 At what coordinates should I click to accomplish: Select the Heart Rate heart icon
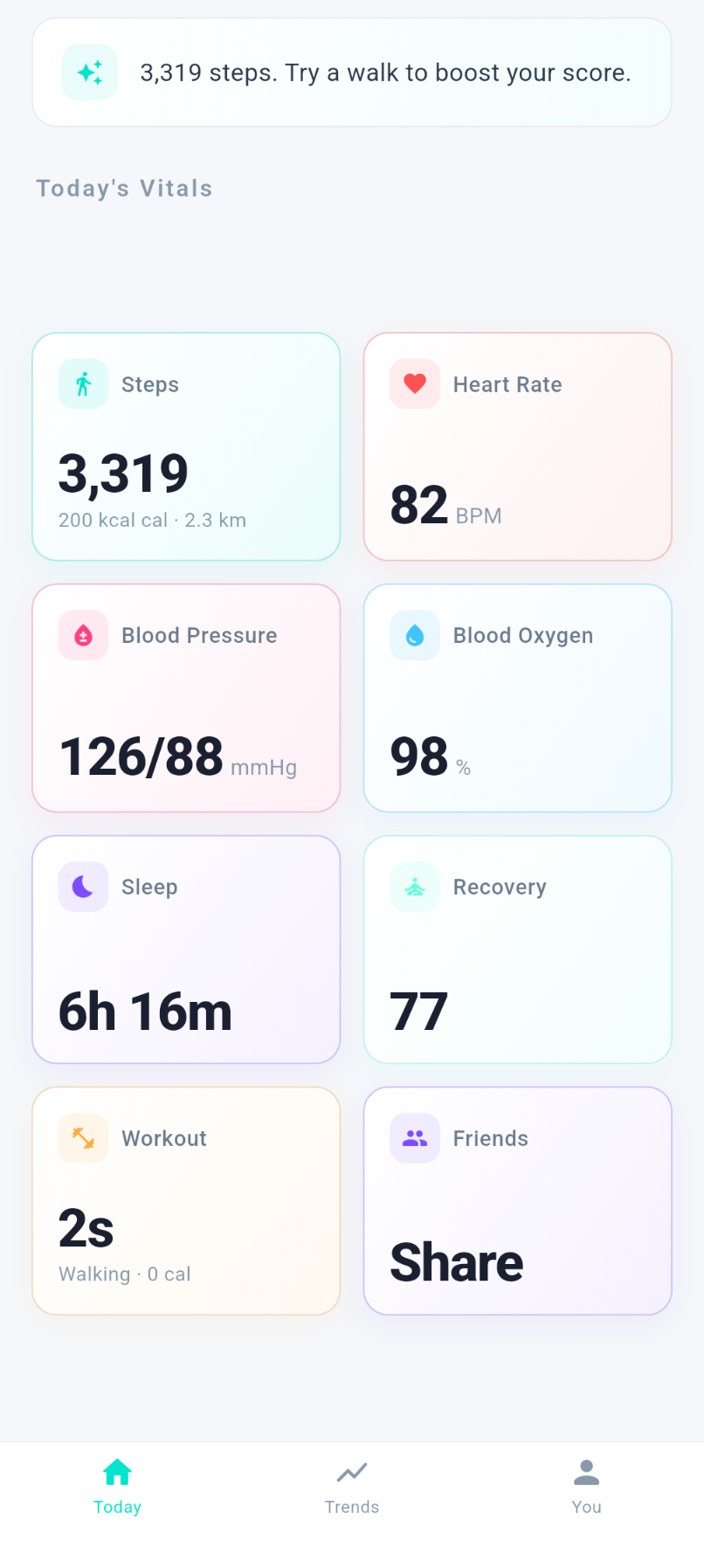click(413, 384)
